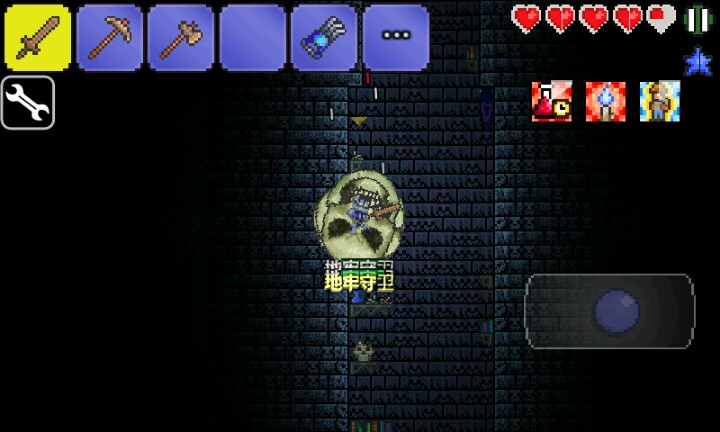Image resolution: width=720 pixels, height=432 pixels.
Task: Select the pickaxe hotbar slot
Action: (x=109, y=38)
